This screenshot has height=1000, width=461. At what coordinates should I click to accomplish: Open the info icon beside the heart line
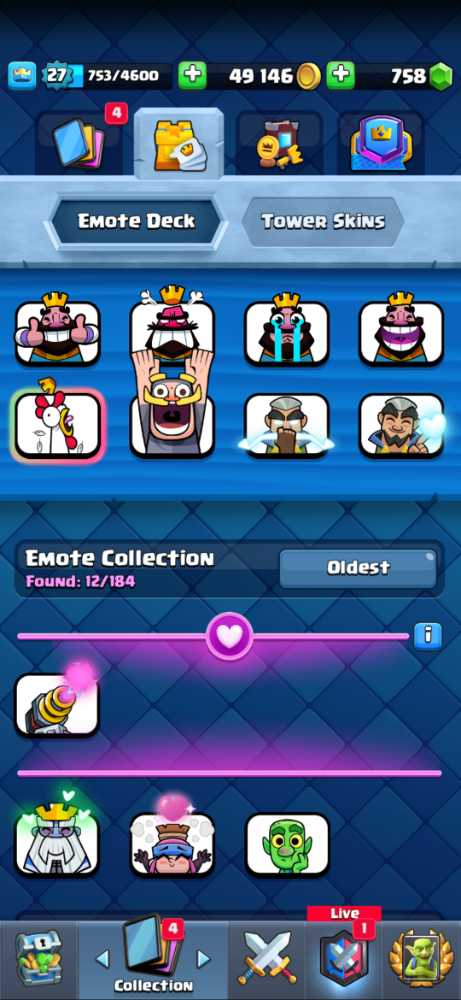(x=428, y=635)
